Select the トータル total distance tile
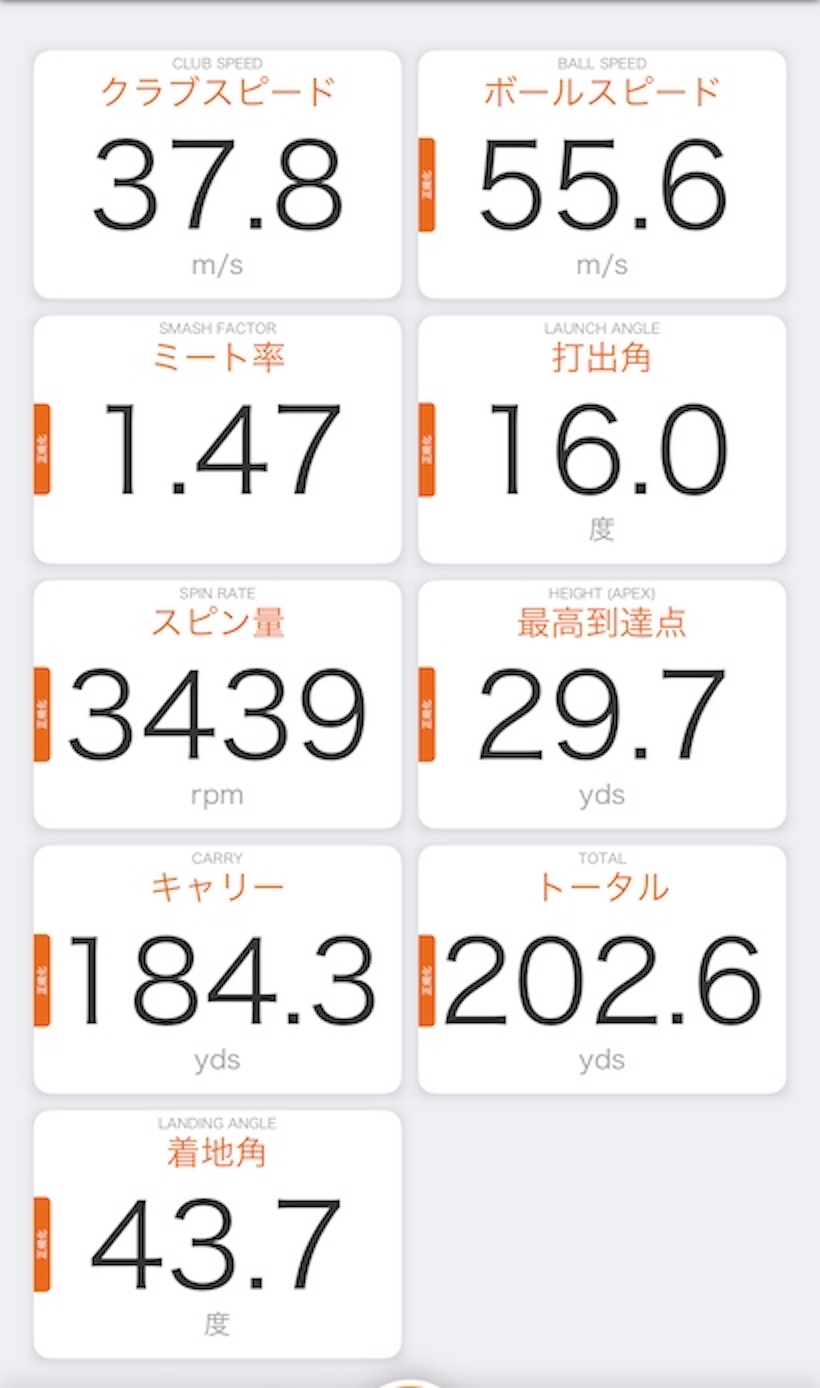Viewport: 820px width, 1388px height. point(602,970)
